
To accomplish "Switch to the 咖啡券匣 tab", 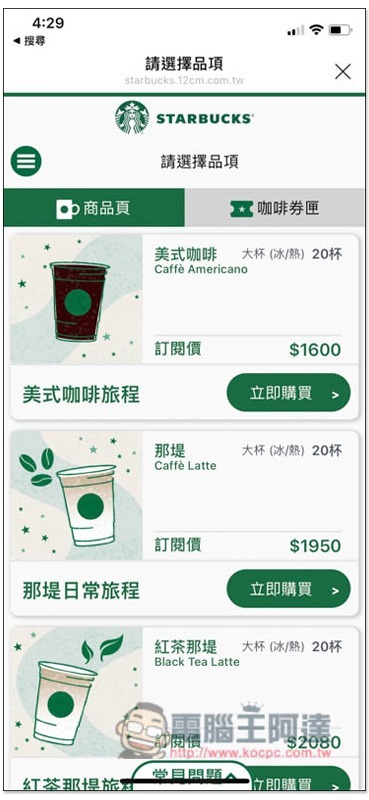I will tap(275, 208).
